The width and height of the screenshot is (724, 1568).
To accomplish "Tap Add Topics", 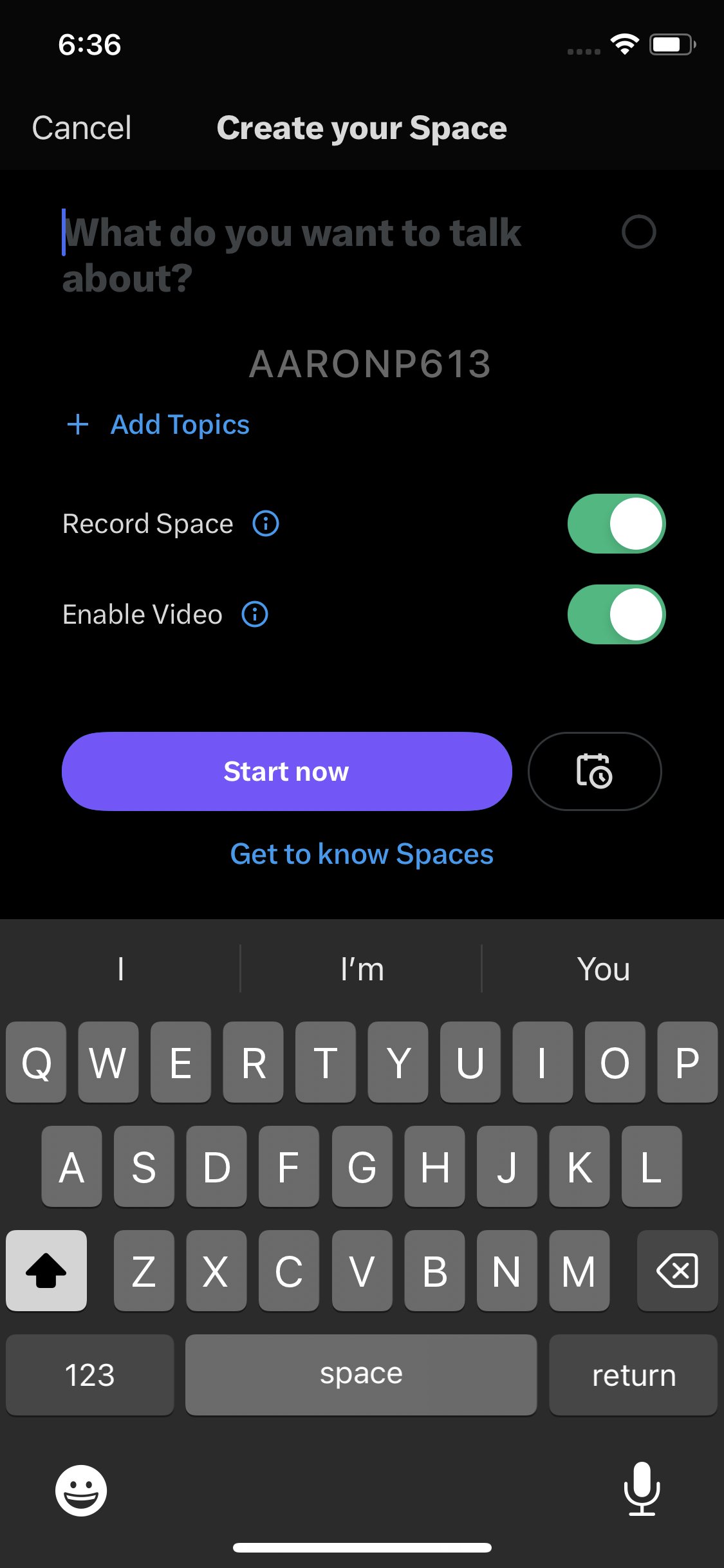I will coord(158,424).
